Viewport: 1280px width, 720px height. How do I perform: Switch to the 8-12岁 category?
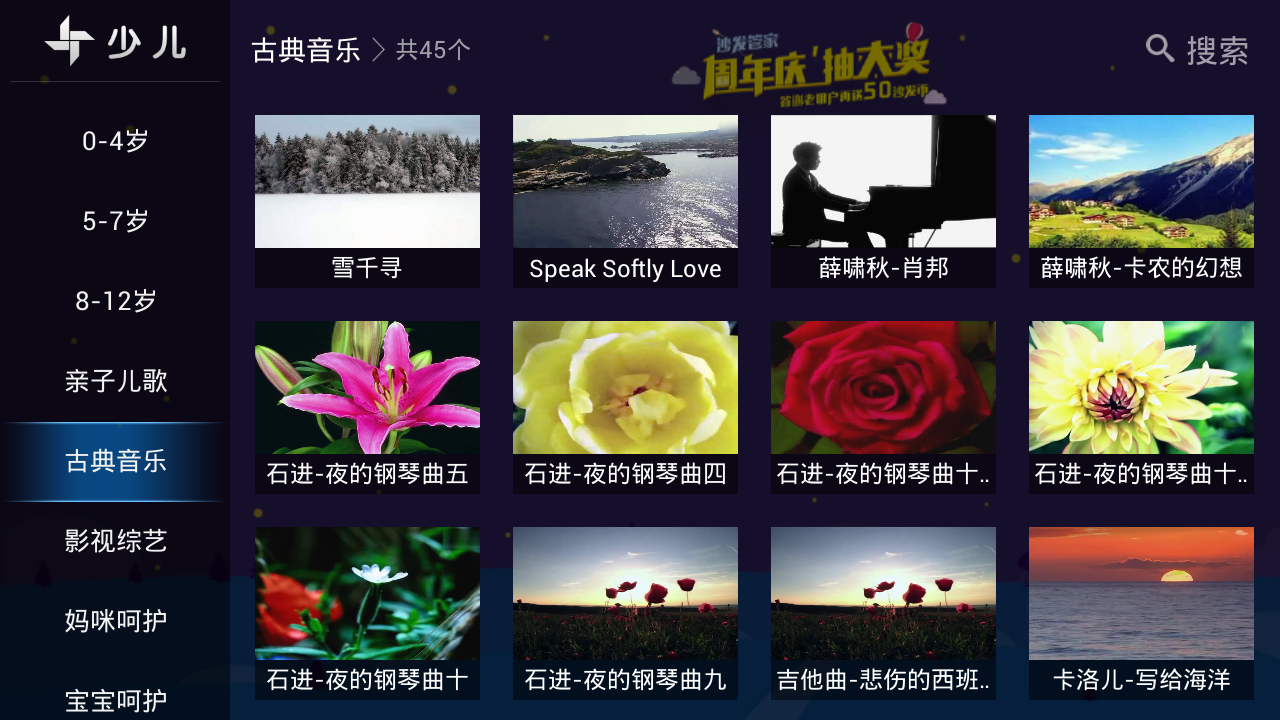coord(116,301)
